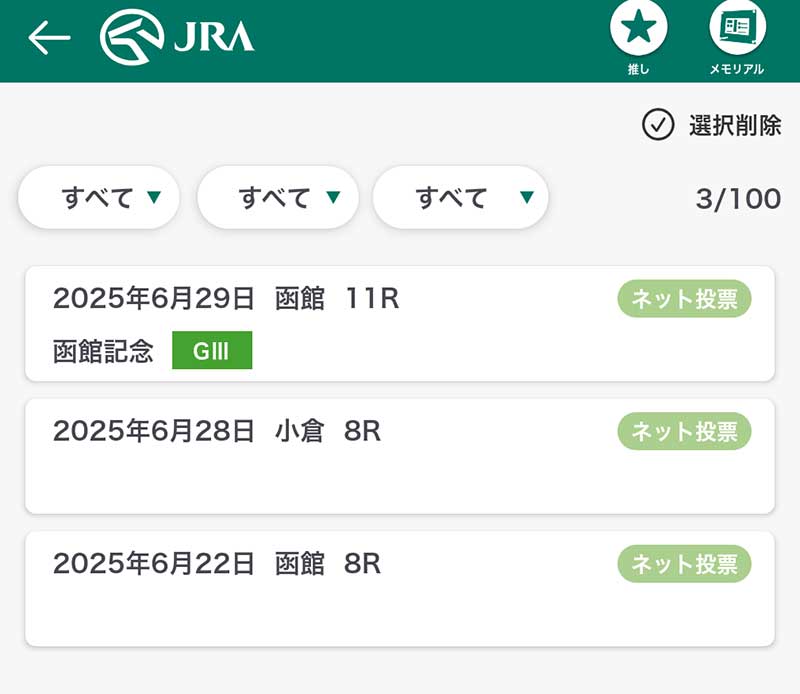Open the 函館 11R 函館記念 card

click(330, 323)
